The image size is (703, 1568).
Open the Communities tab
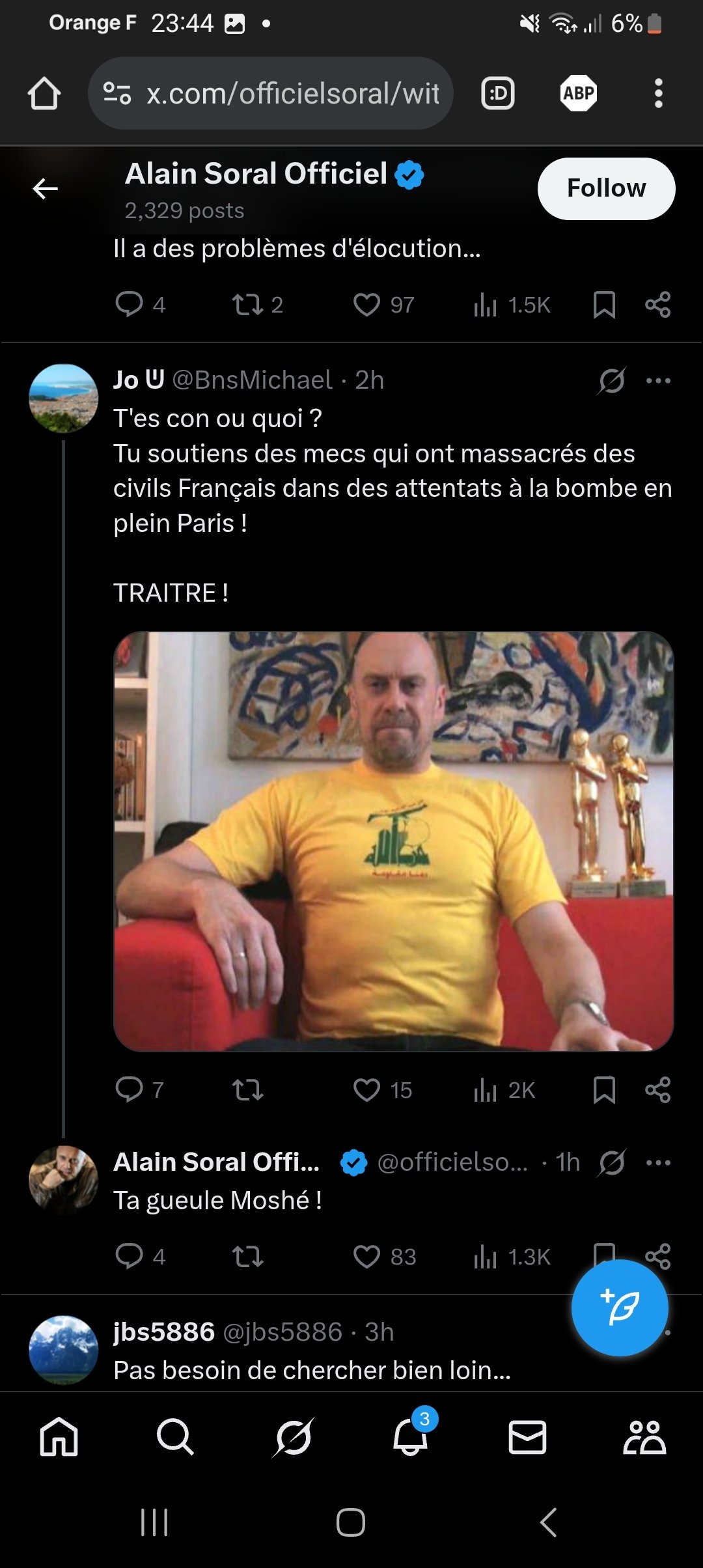(644, 1436)
